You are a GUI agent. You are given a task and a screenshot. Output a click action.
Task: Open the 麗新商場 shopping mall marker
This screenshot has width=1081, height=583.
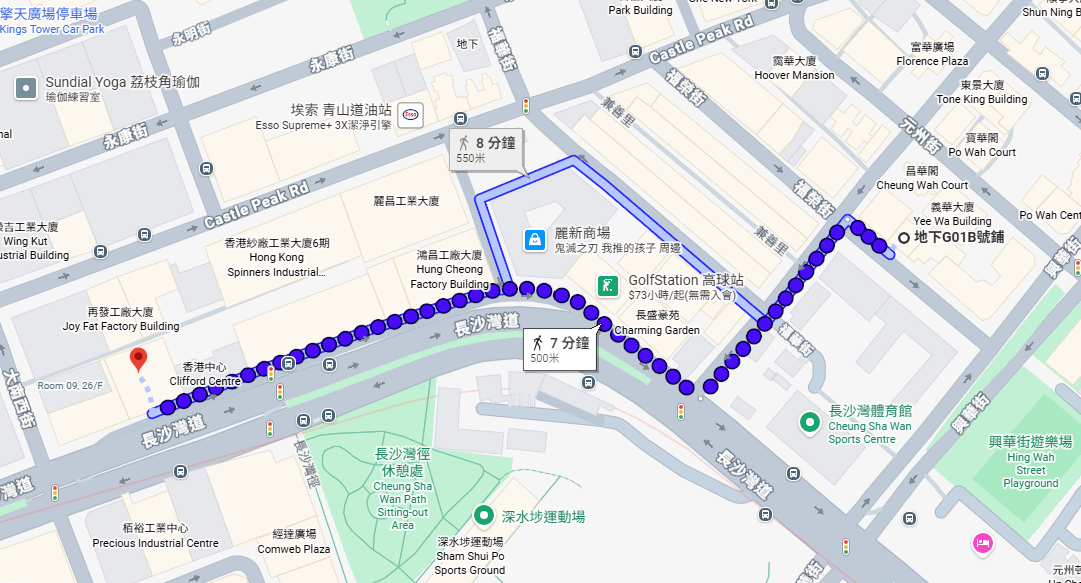click(x=535, y=240)
